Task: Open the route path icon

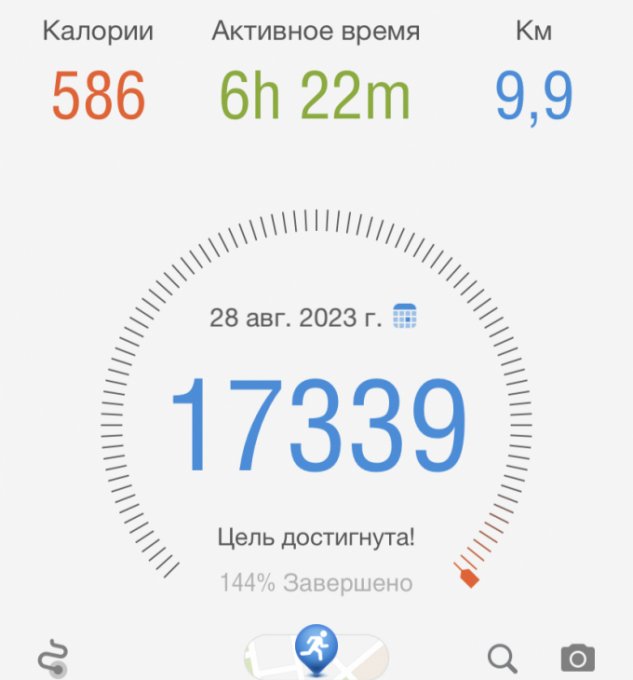Action: point(51,655)
